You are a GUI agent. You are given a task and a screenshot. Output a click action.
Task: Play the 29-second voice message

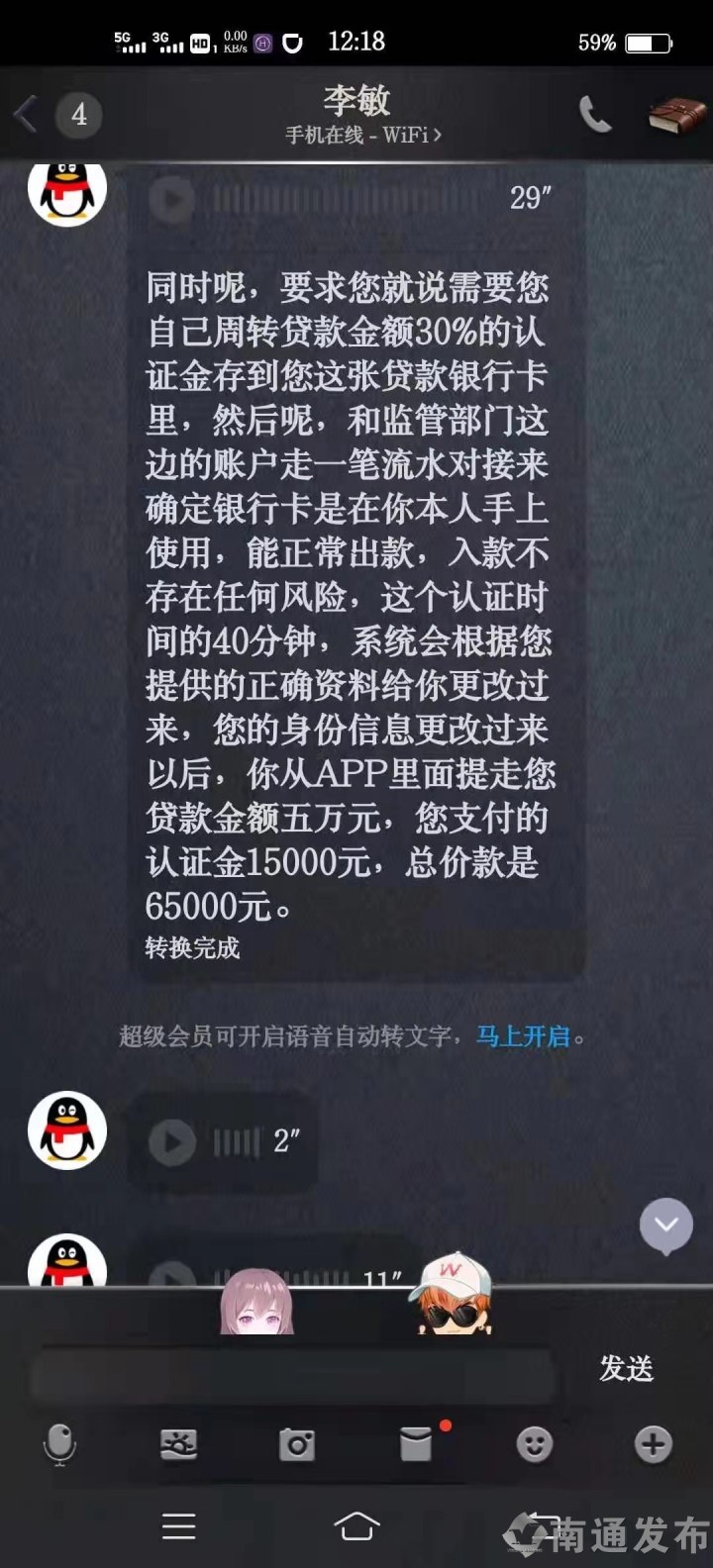[x=172, y=199]
